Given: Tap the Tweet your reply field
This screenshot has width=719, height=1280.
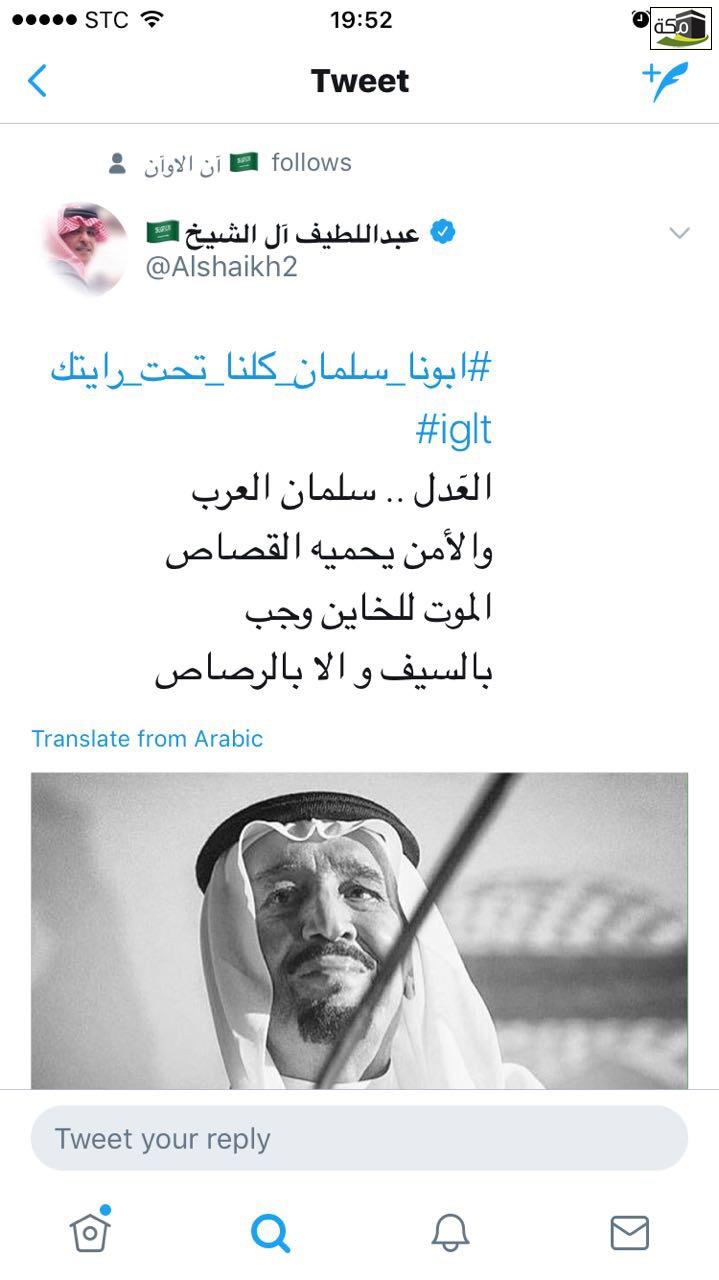Looking at the screenshot, I should click(x=359, y=1138).
